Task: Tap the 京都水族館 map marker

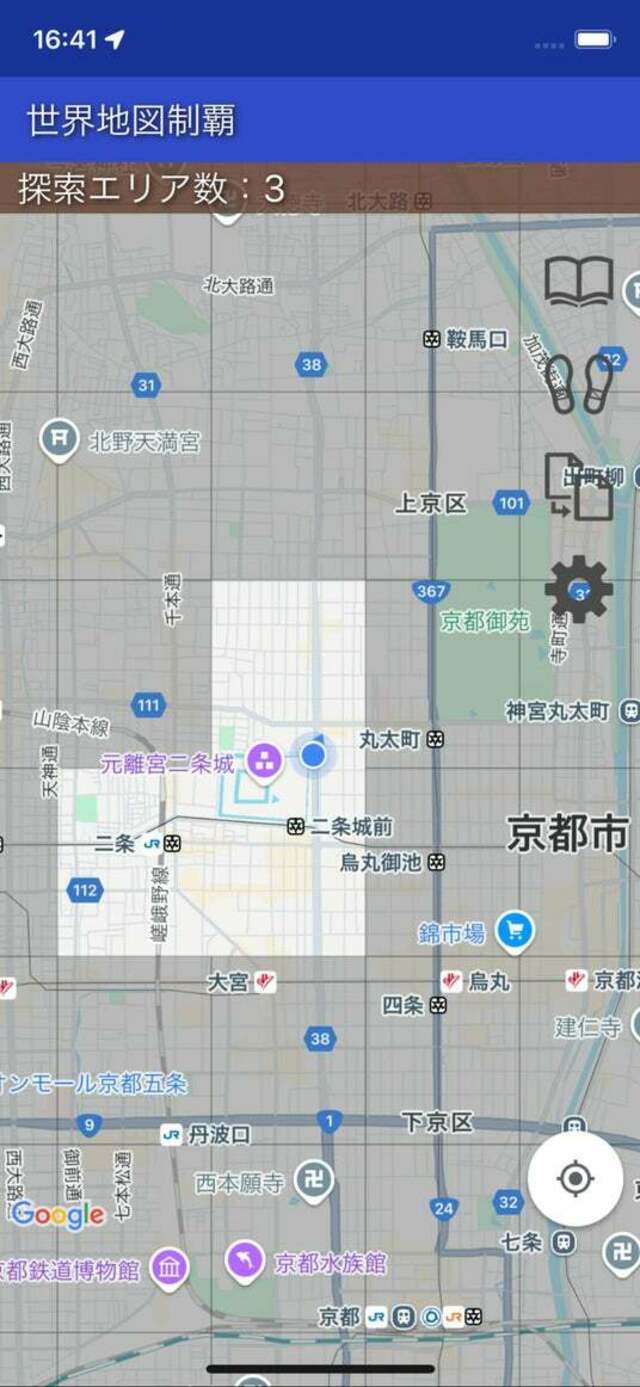Action: click(x=245, y=1261)
